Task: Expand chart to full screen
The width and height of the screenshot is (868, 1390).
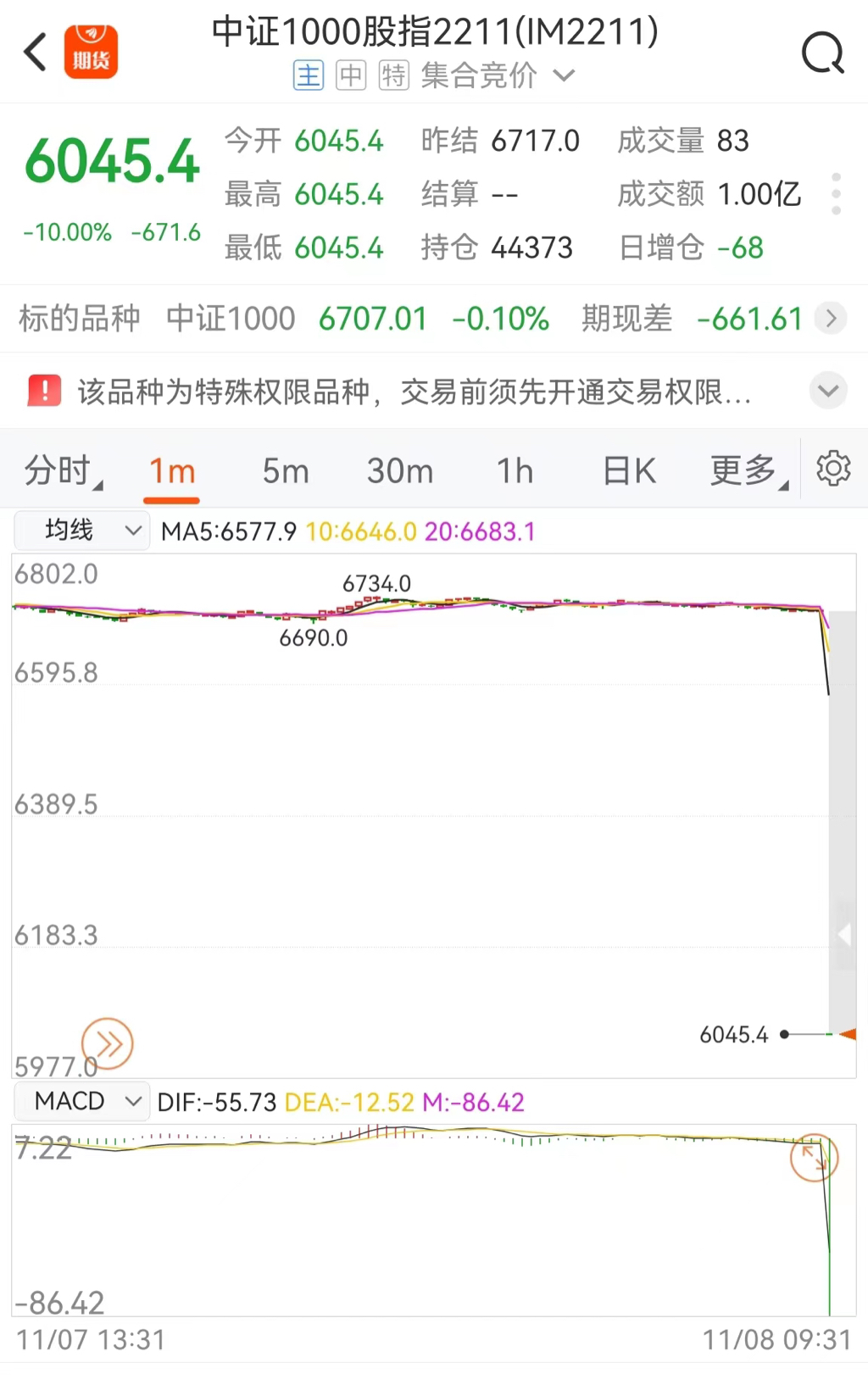Action: pos(814,1158)
